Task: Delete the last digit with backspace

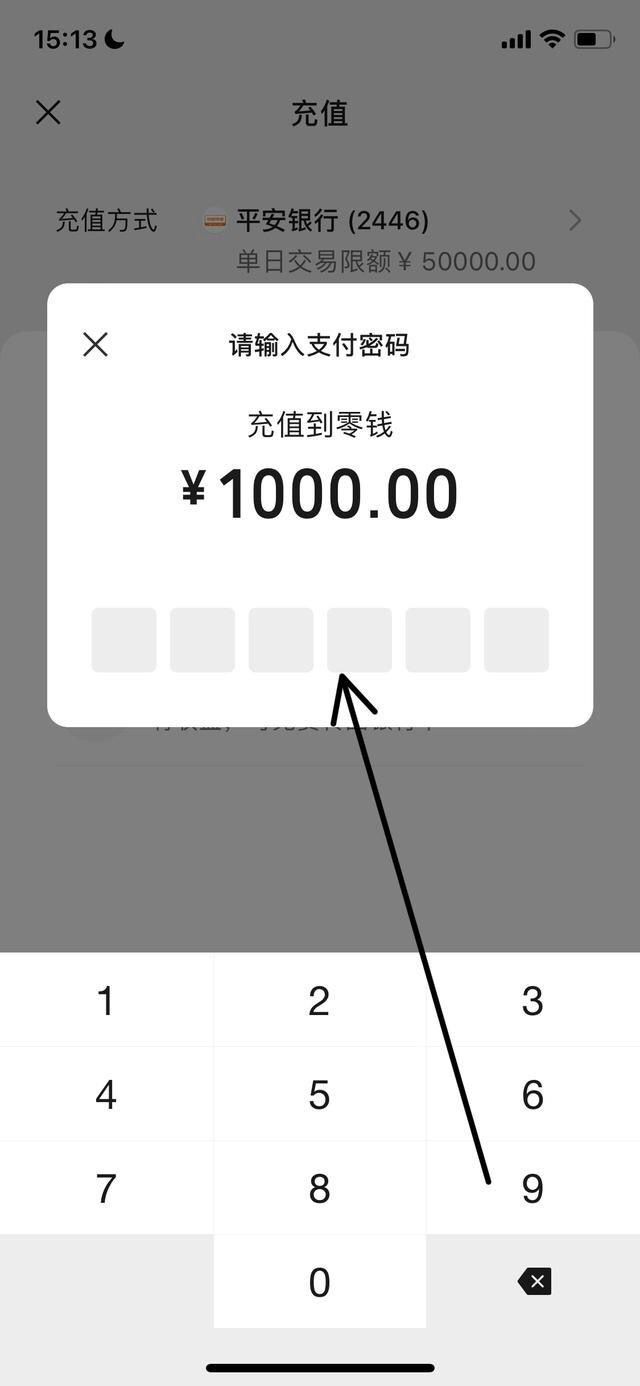Action: (x=534, y=1281)
